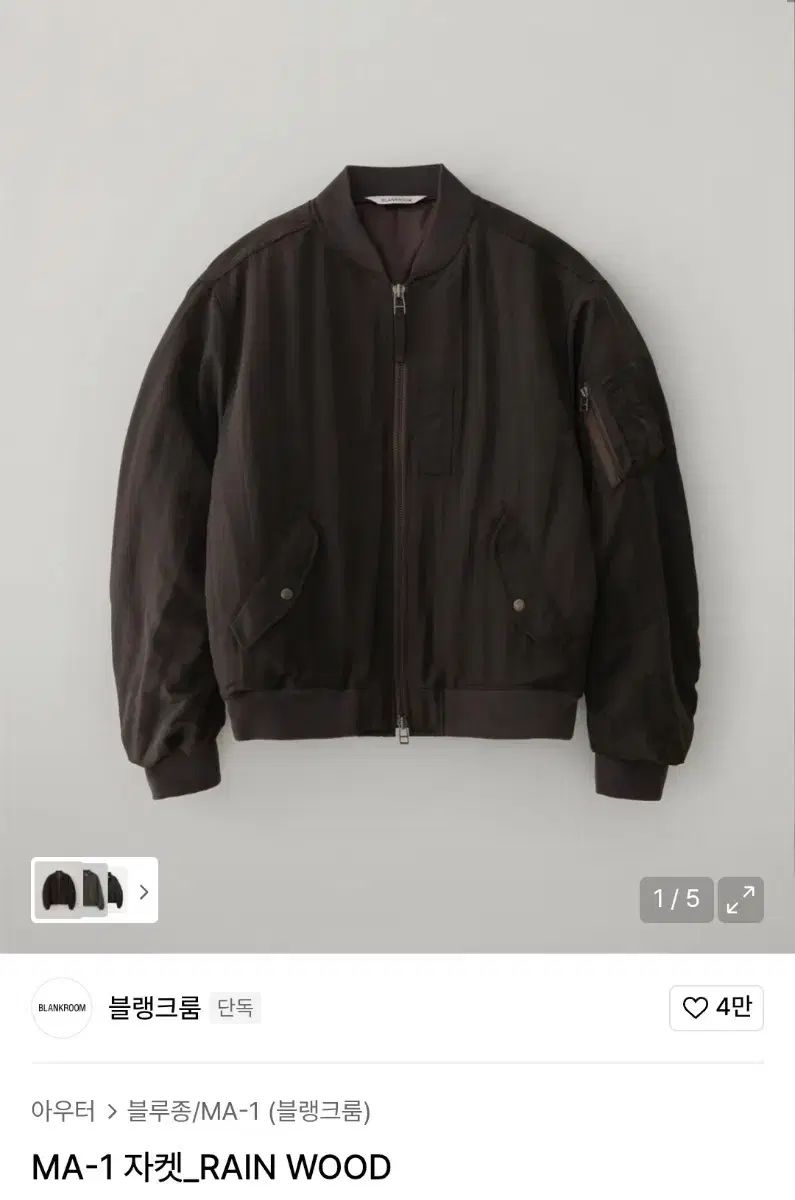This screenshot has height=1200, width=795.
Task: Open the 블랭크룸 brand page
Action: click(x=154, y=1007)
